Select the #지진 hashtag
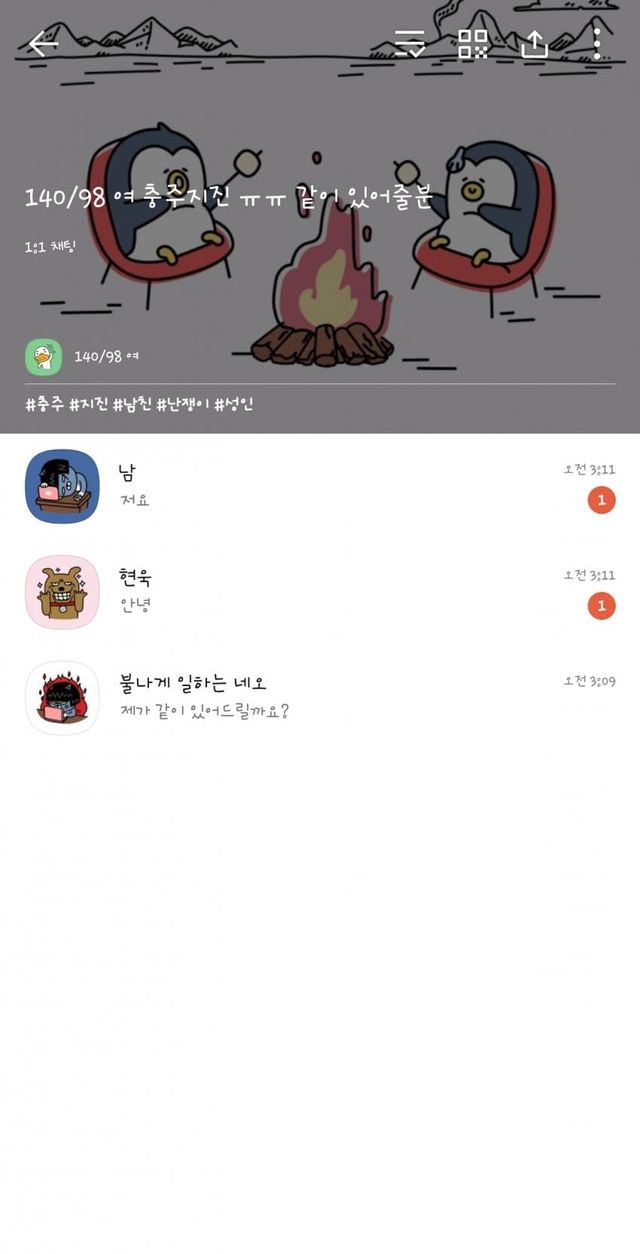640x1254 pixels. pos(88,405)
